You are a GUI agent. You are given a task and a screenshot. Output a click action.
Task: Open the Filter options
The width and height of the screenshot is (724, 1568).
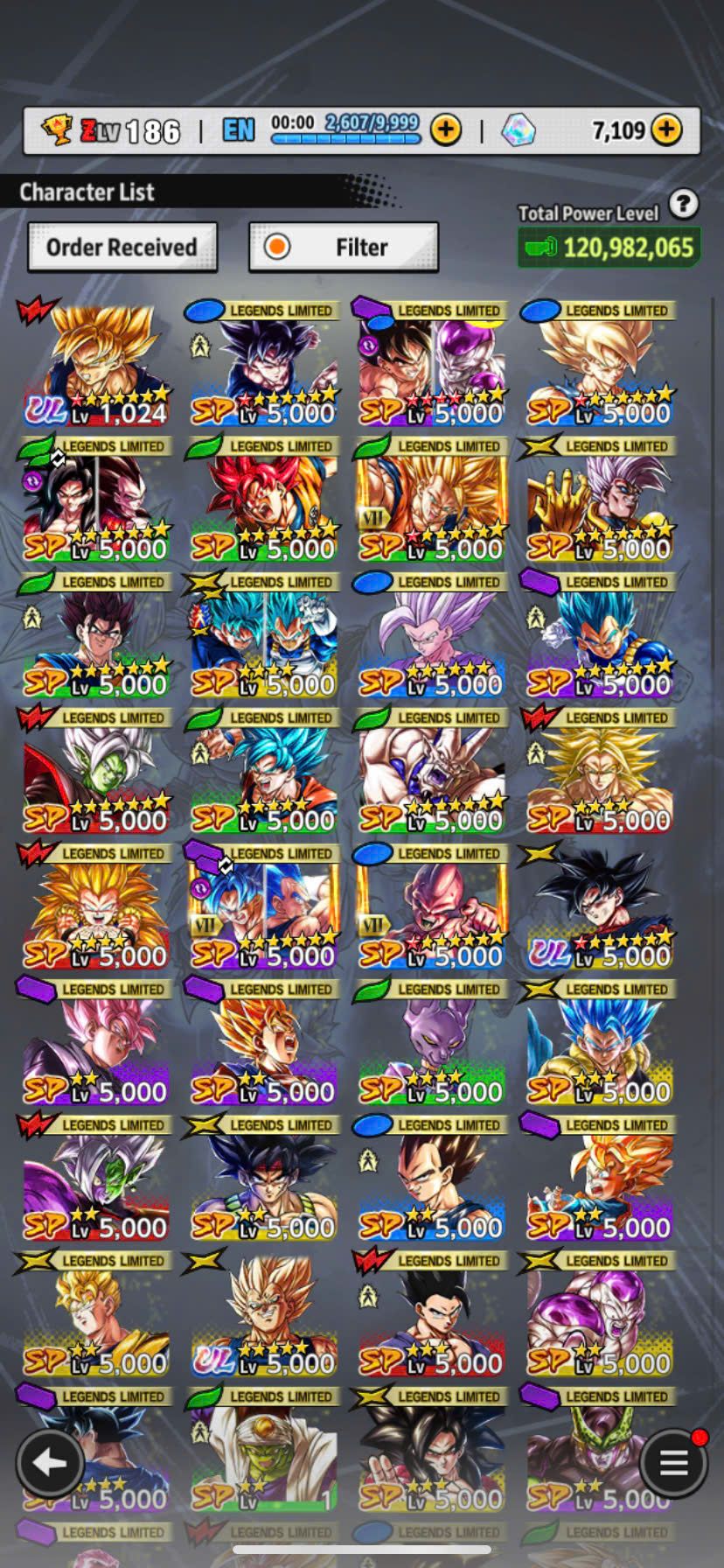(344, 248)
